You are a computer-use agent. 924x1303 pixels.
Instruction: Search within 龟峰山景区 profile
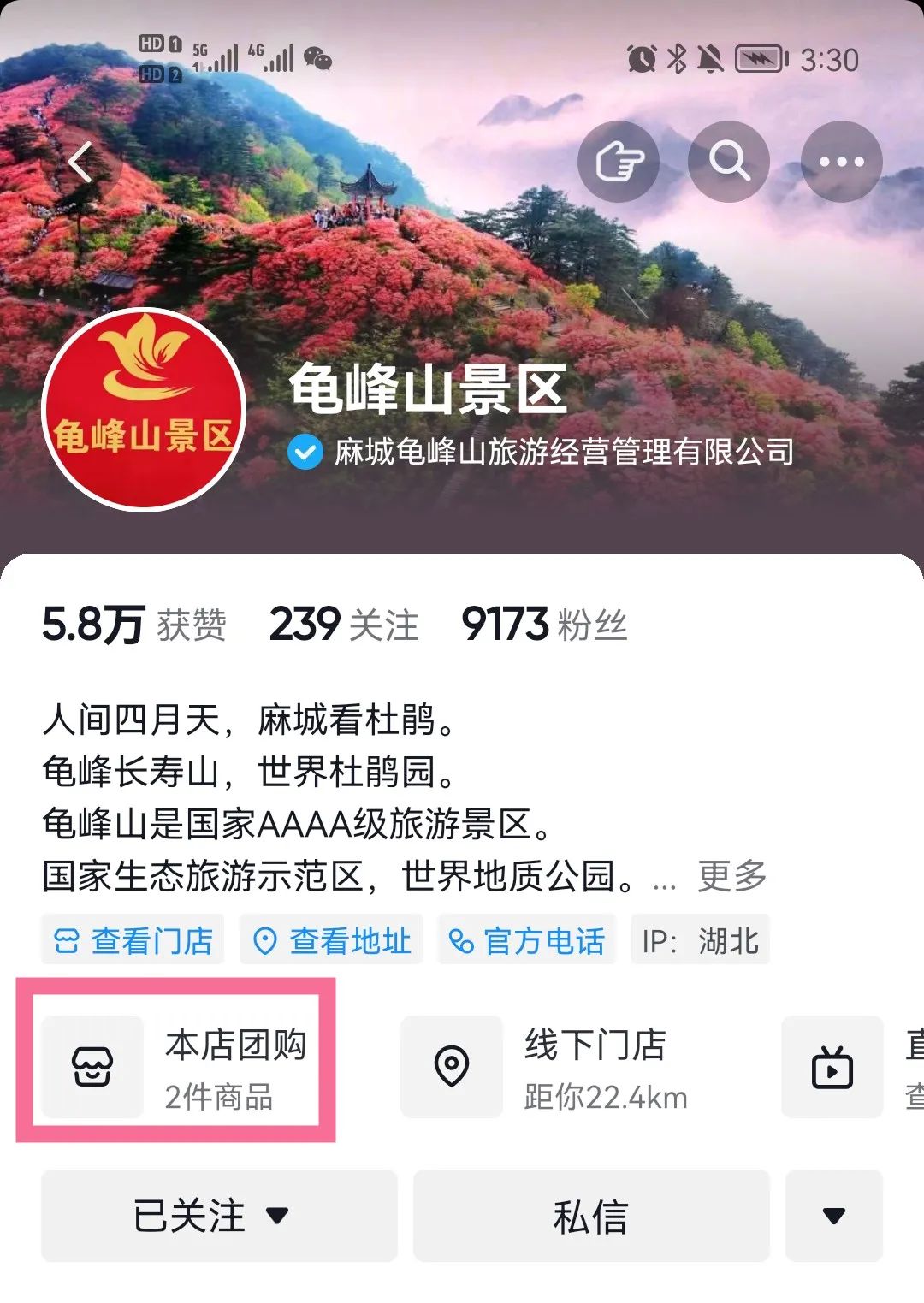pyautogui.click(x=729, y=162)
